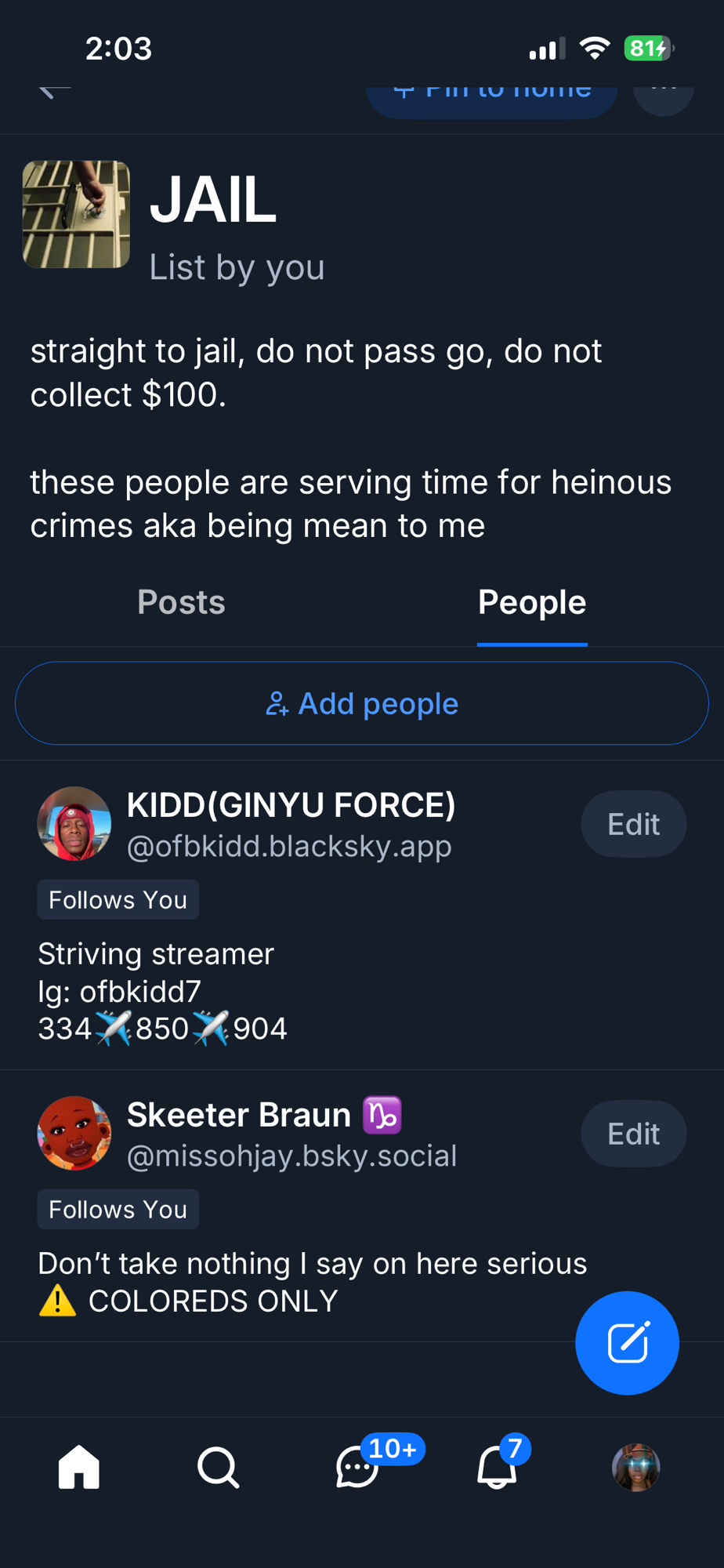Edit KIDD(GINYU FORCE) list membership

tap(633, 824)
